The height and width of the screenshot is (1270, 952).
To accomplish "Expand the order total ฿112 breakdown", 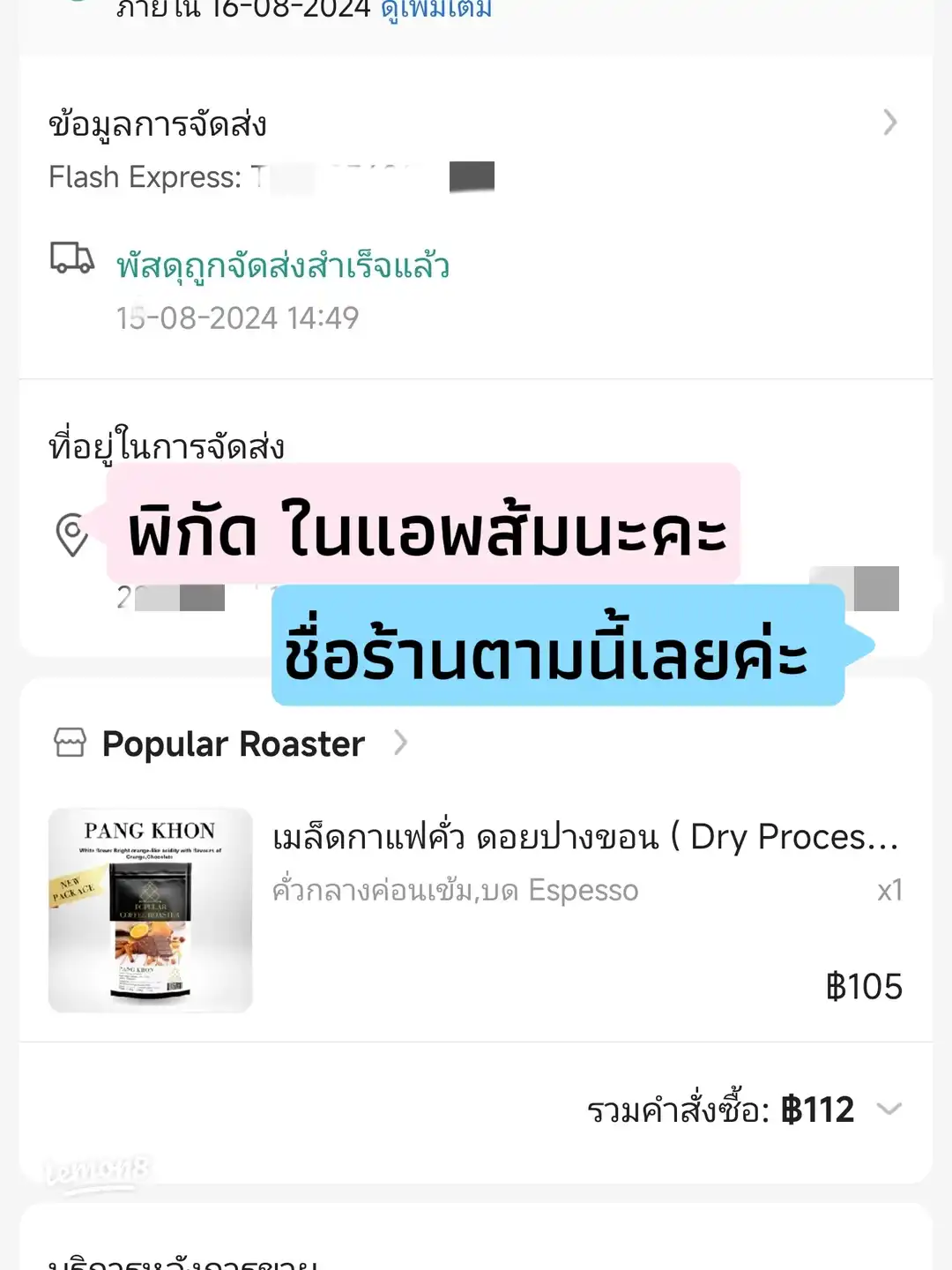I will (x=889, y=1109).
